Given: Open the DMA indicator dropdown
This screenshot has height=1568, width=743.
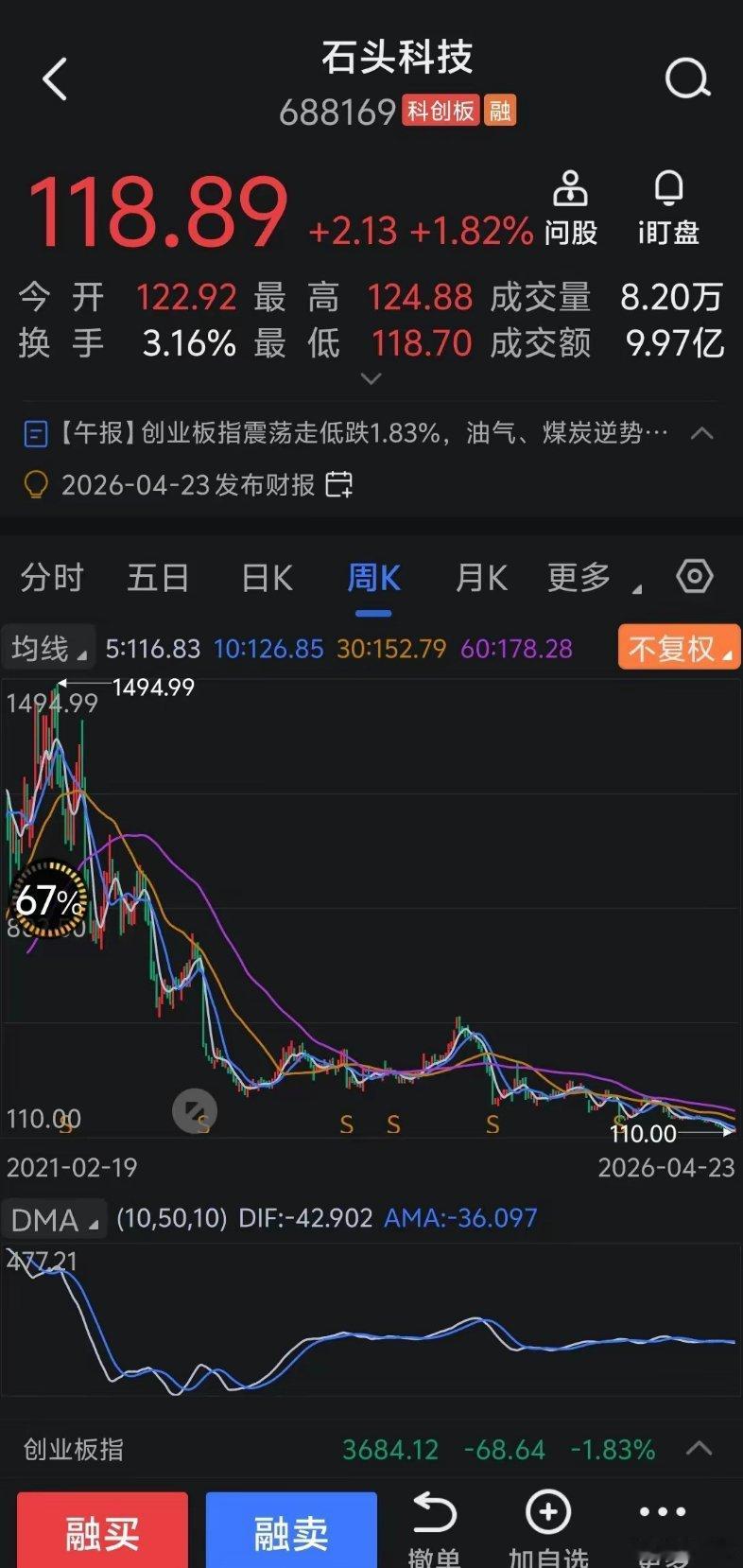Looking at the screenshot, I should pos(52,1219).
